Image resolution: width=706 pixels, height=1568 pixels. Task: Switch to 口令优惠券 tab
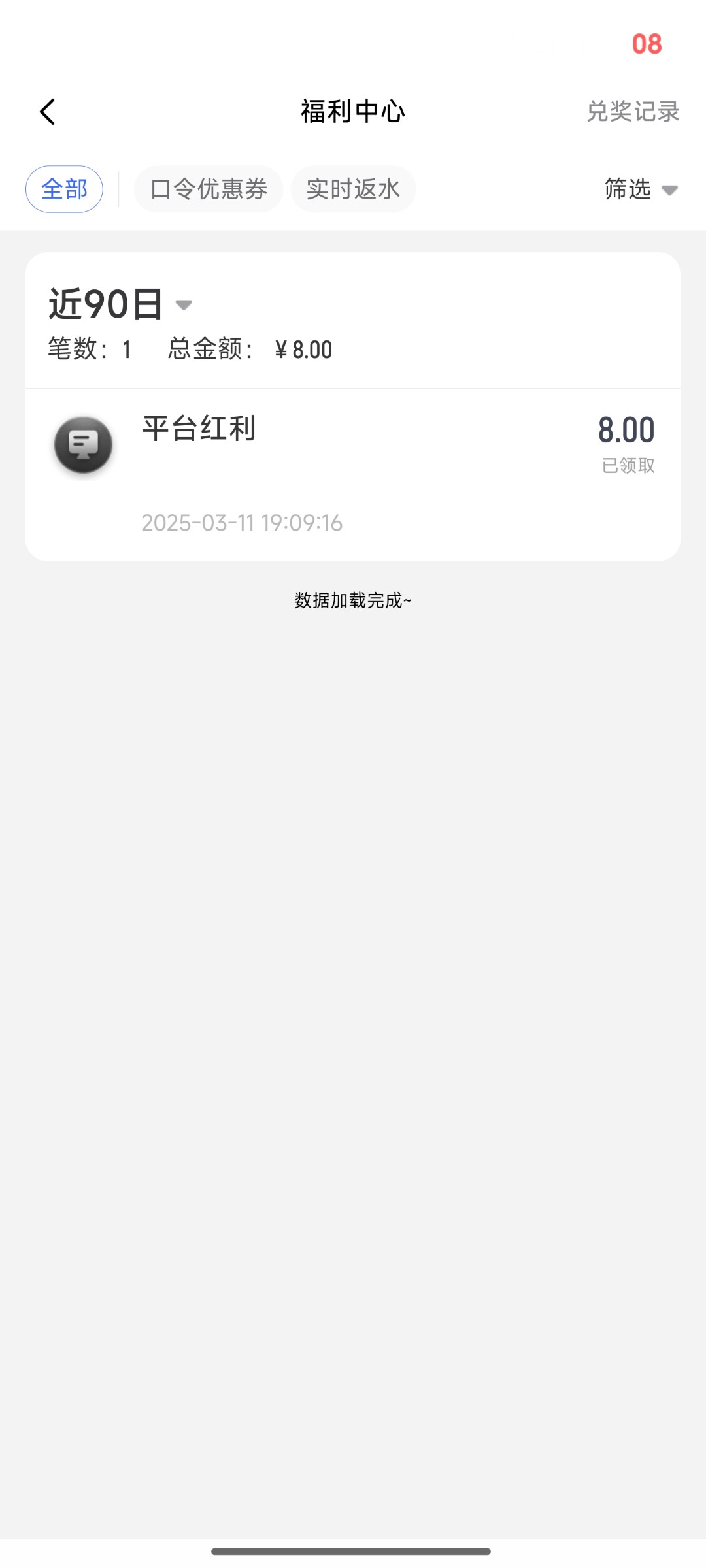[x=209, y=189]
